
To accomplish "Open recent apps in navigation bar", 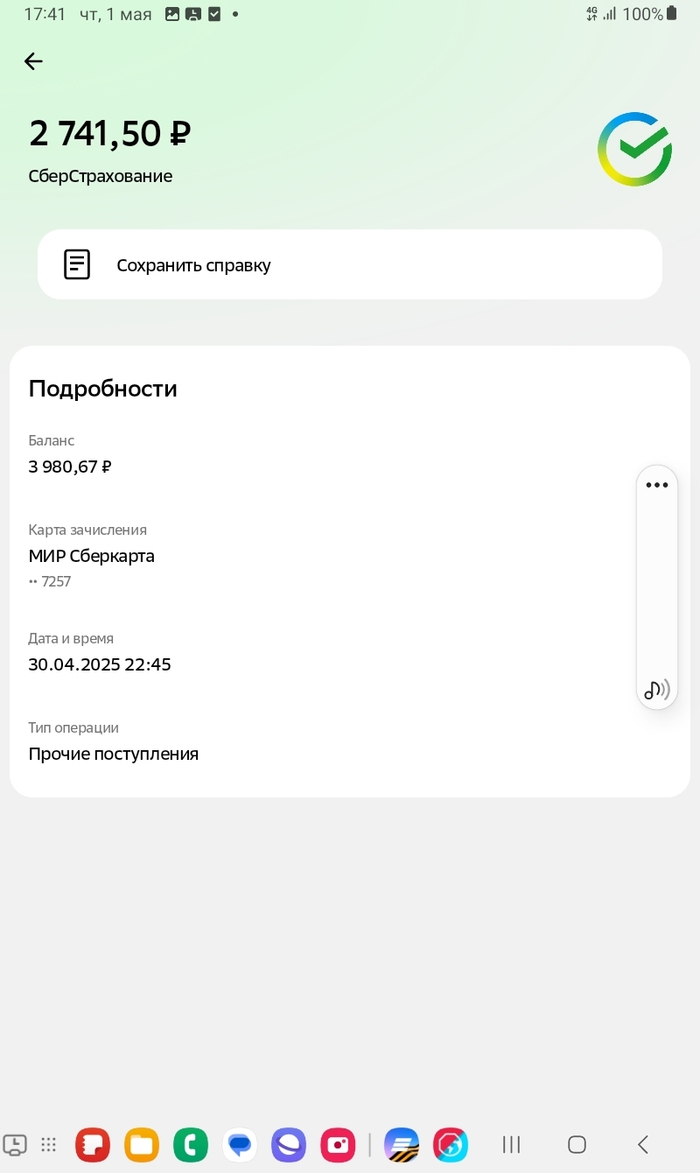I will (x=511, y=1144).
